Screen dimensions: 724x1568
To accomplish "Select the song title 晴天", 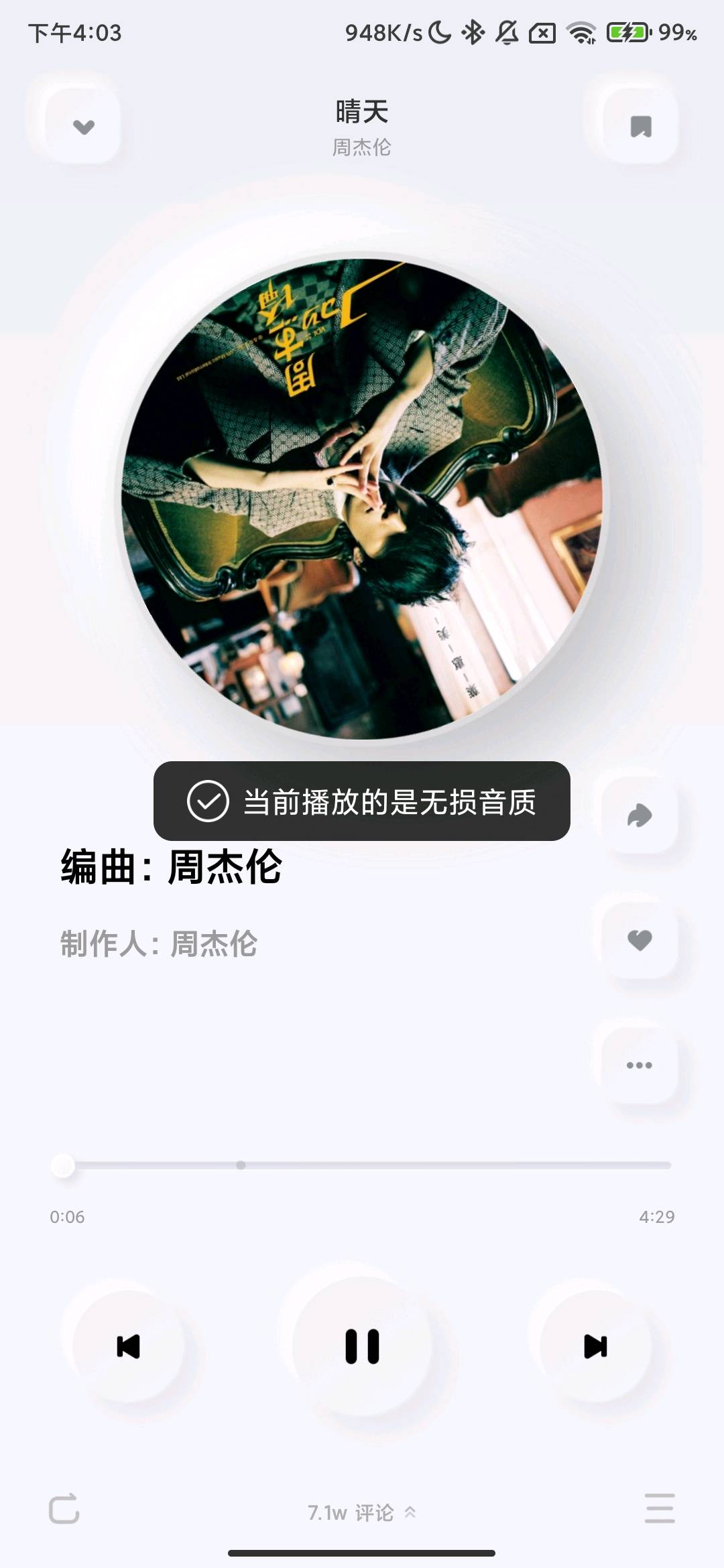I will point(361,111).
